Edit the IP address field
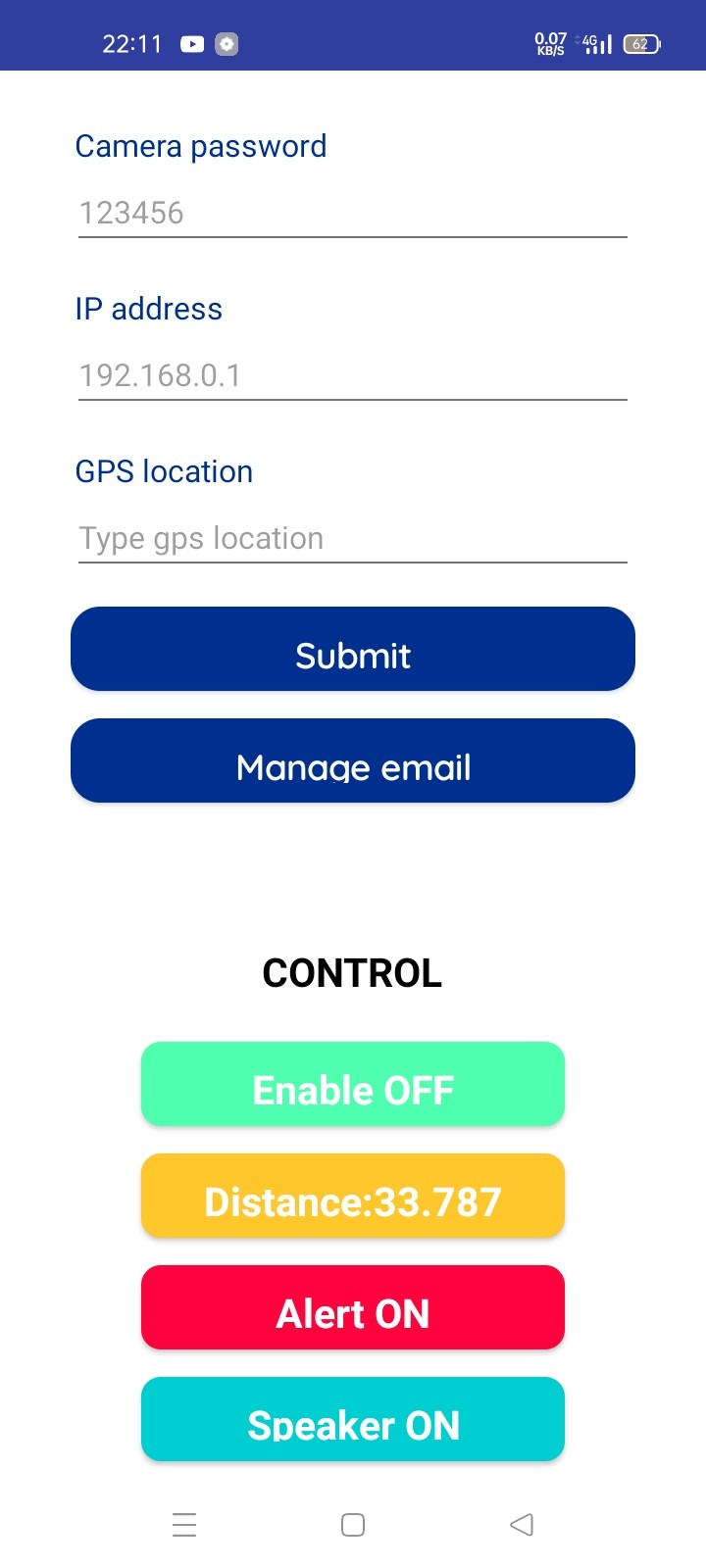This screenshot has height=1568, width=706. click(353, 375)
